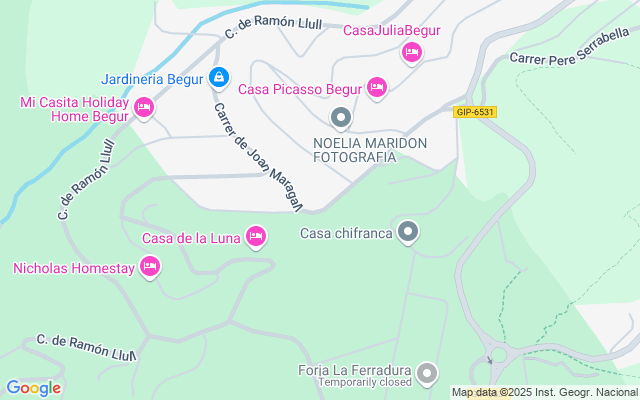Select the Forja La Ferradura pin
This screenshot has width=640, height=400.
[x=428, y=374]
